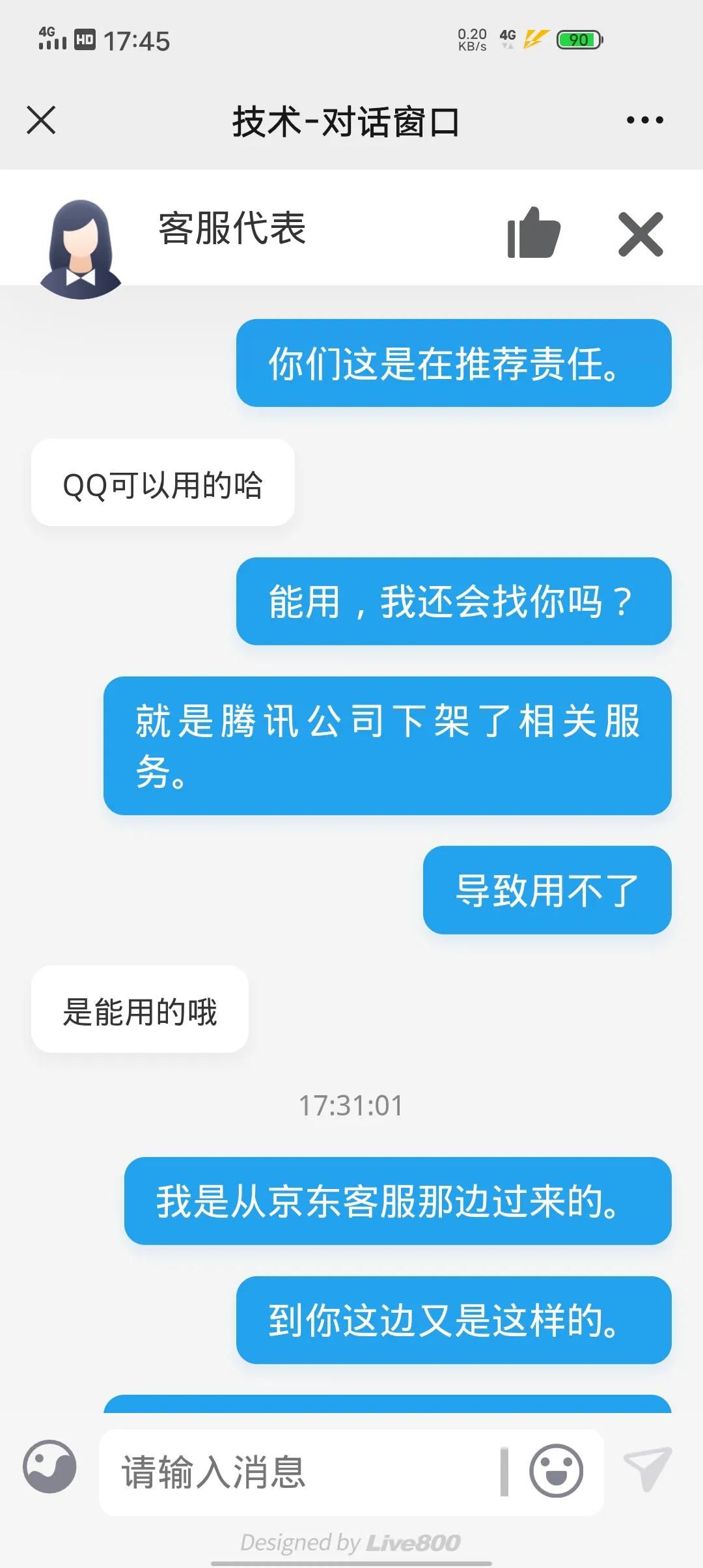Close the 技术-对话窗口 page
Viewport: 703px width, 1568px height.
point(41,120)
